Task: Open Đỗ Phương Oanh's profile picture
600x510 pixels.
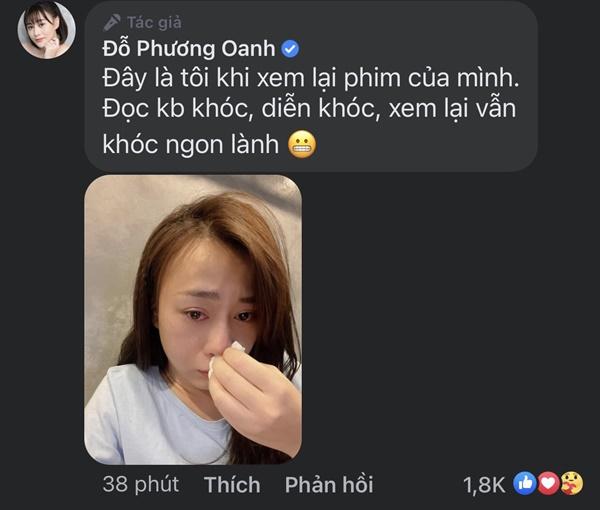Action: click(46, 30)
